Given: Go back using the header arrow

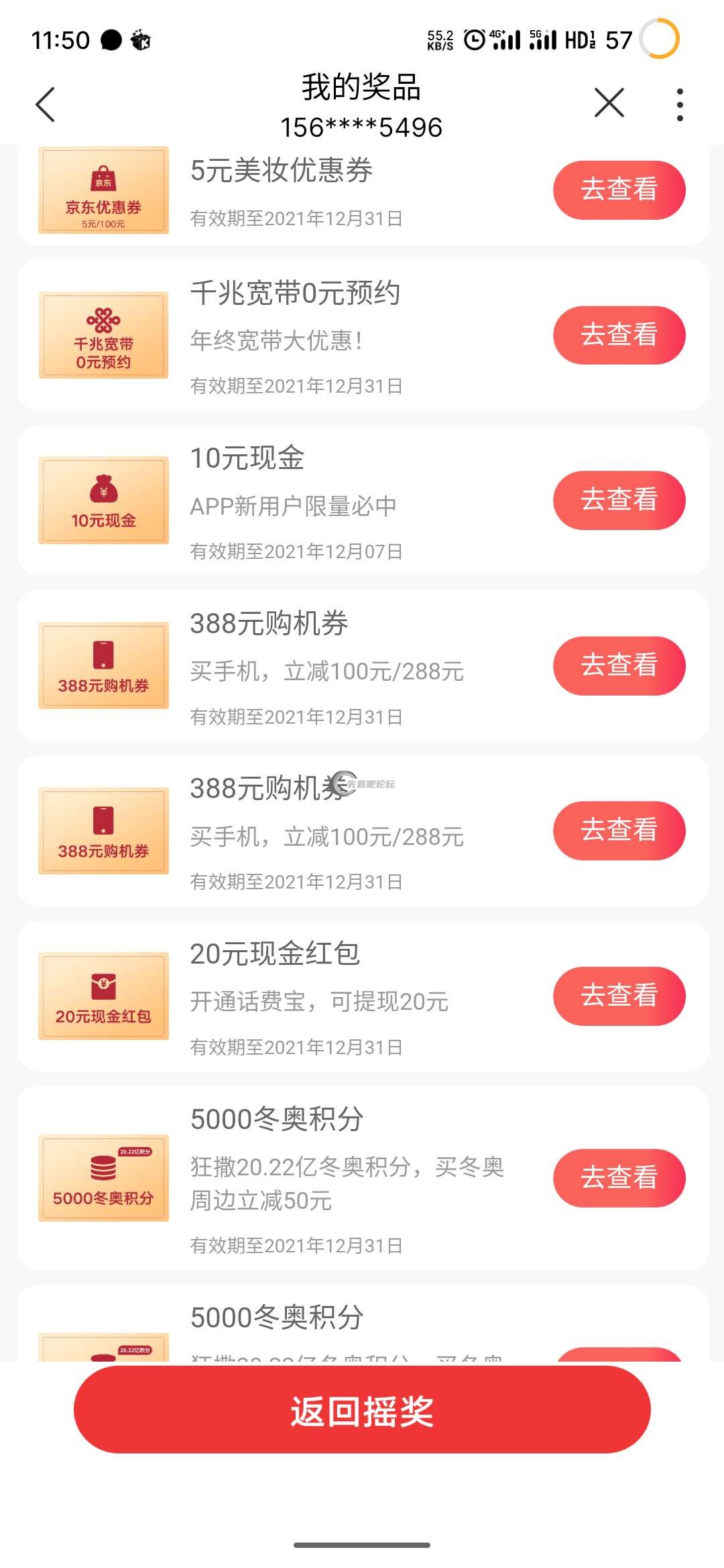Looking at the screenshot, I should point(45,105).
